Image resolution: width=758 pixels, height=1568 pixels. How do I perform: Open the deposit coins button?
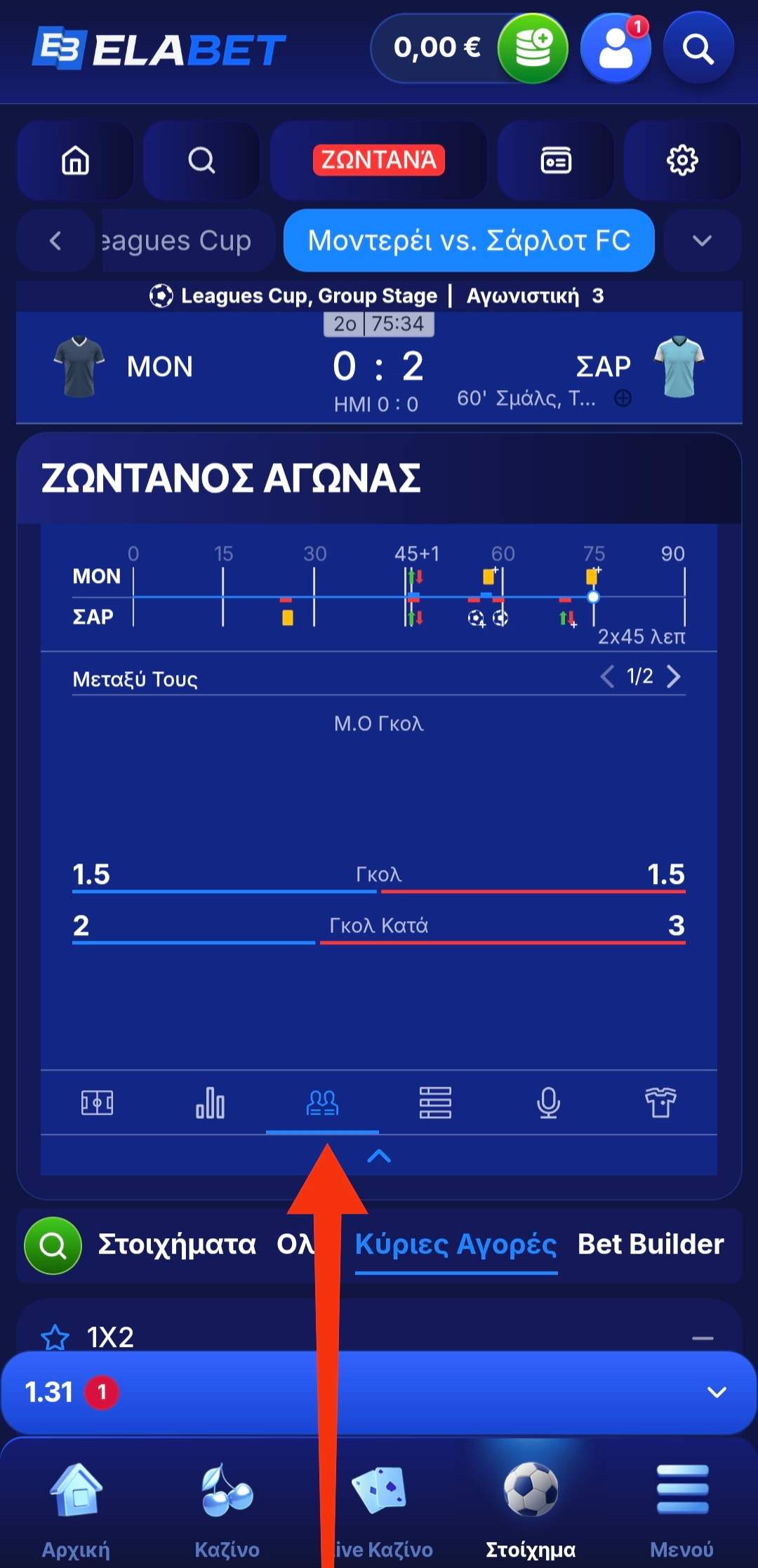533,48
